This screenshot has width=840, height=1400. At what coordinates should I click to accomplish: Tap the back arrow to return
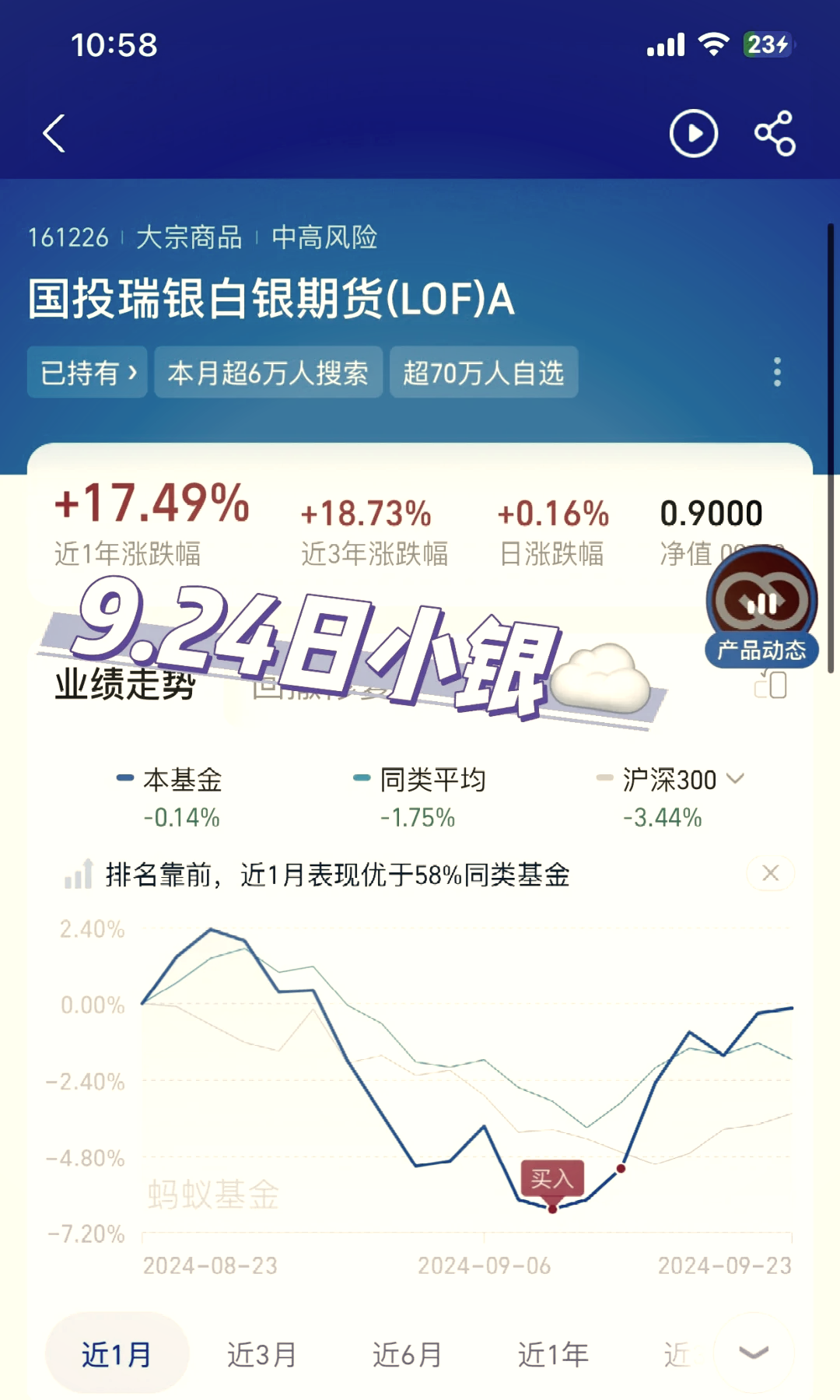click(53, 132)
